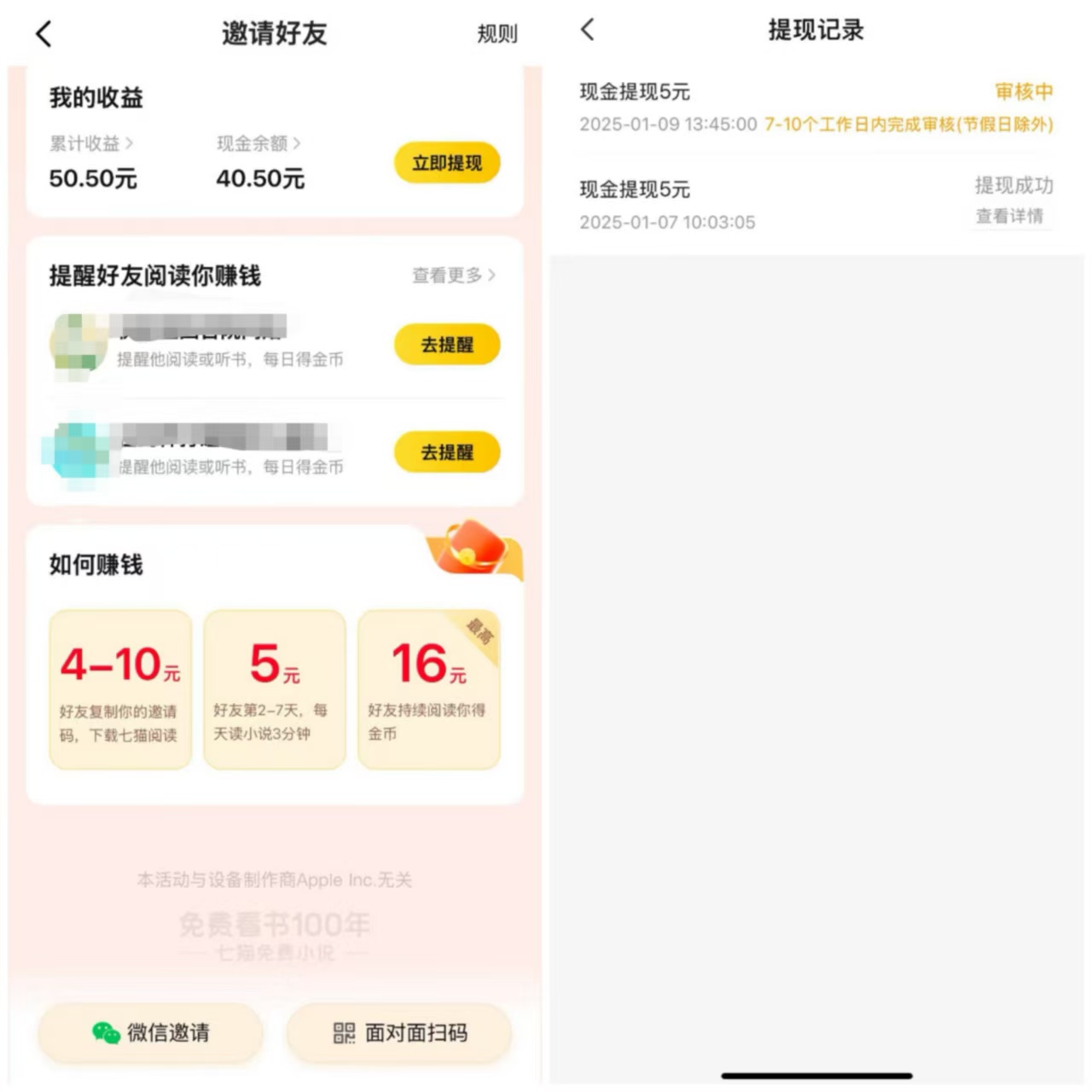Go back from the 提现记录 page
The height and width of the screenshot is (1092, 1092).
[x=587, y=30]
